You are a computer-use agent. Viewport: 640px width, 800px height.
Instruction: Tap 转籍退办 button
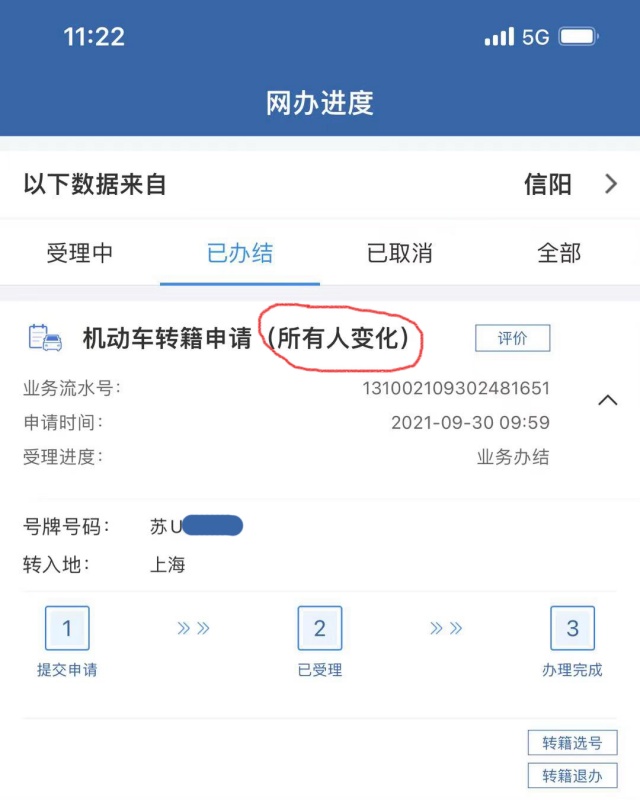[x=572, y=775]
